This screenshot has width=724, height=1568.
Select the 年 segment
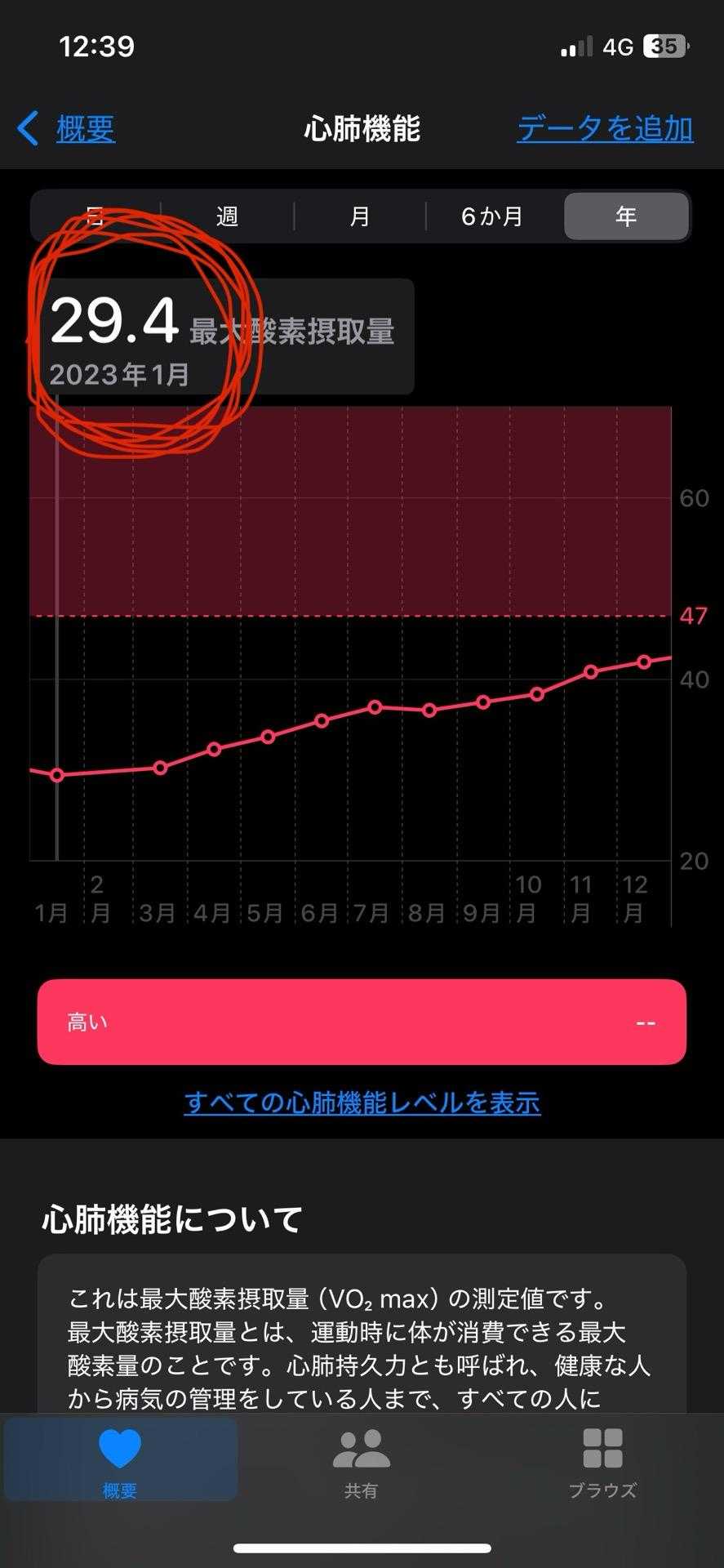[626, 216]
